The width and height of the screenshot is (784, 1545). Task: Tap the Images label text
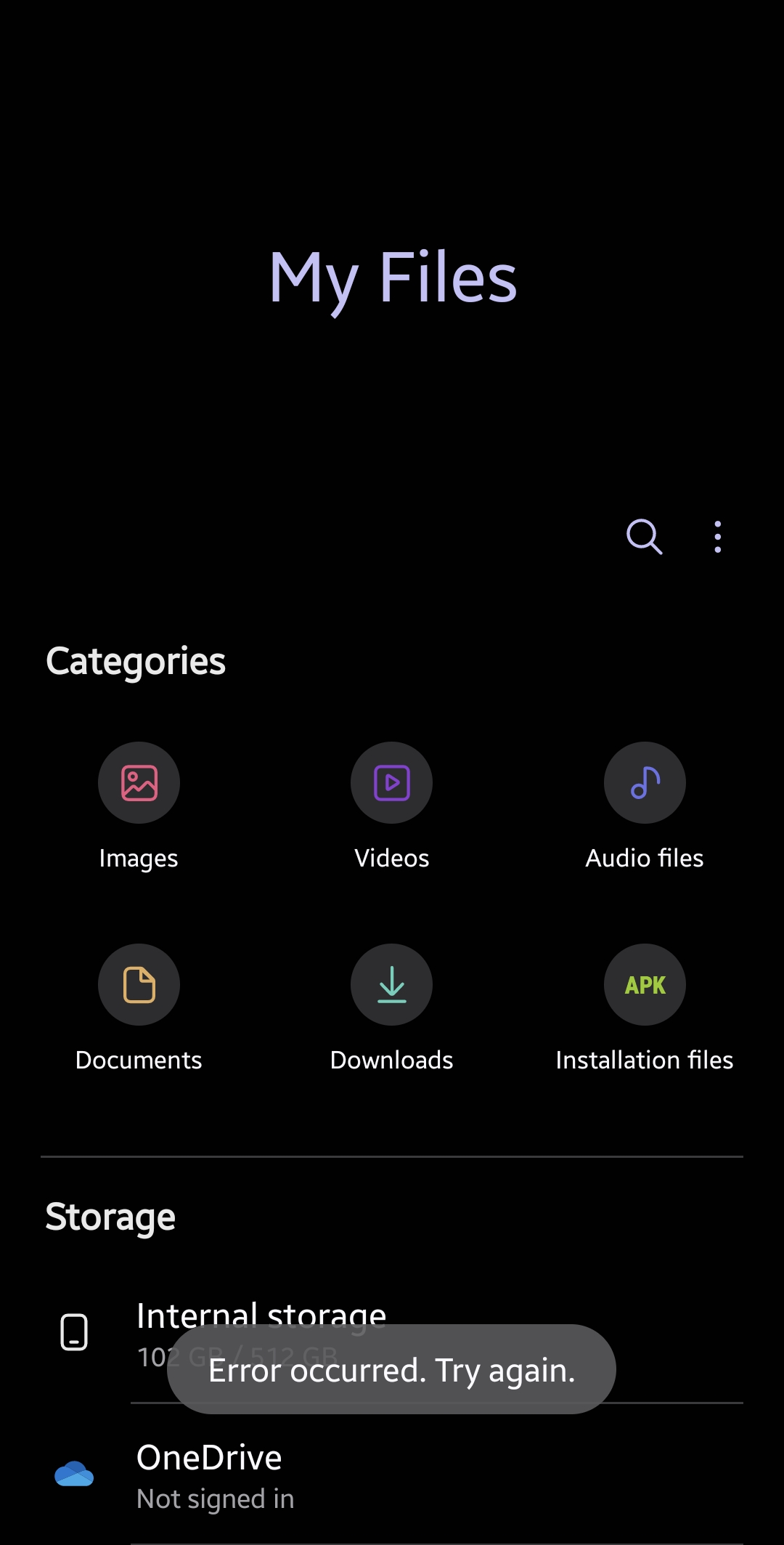tap(139, 857)
